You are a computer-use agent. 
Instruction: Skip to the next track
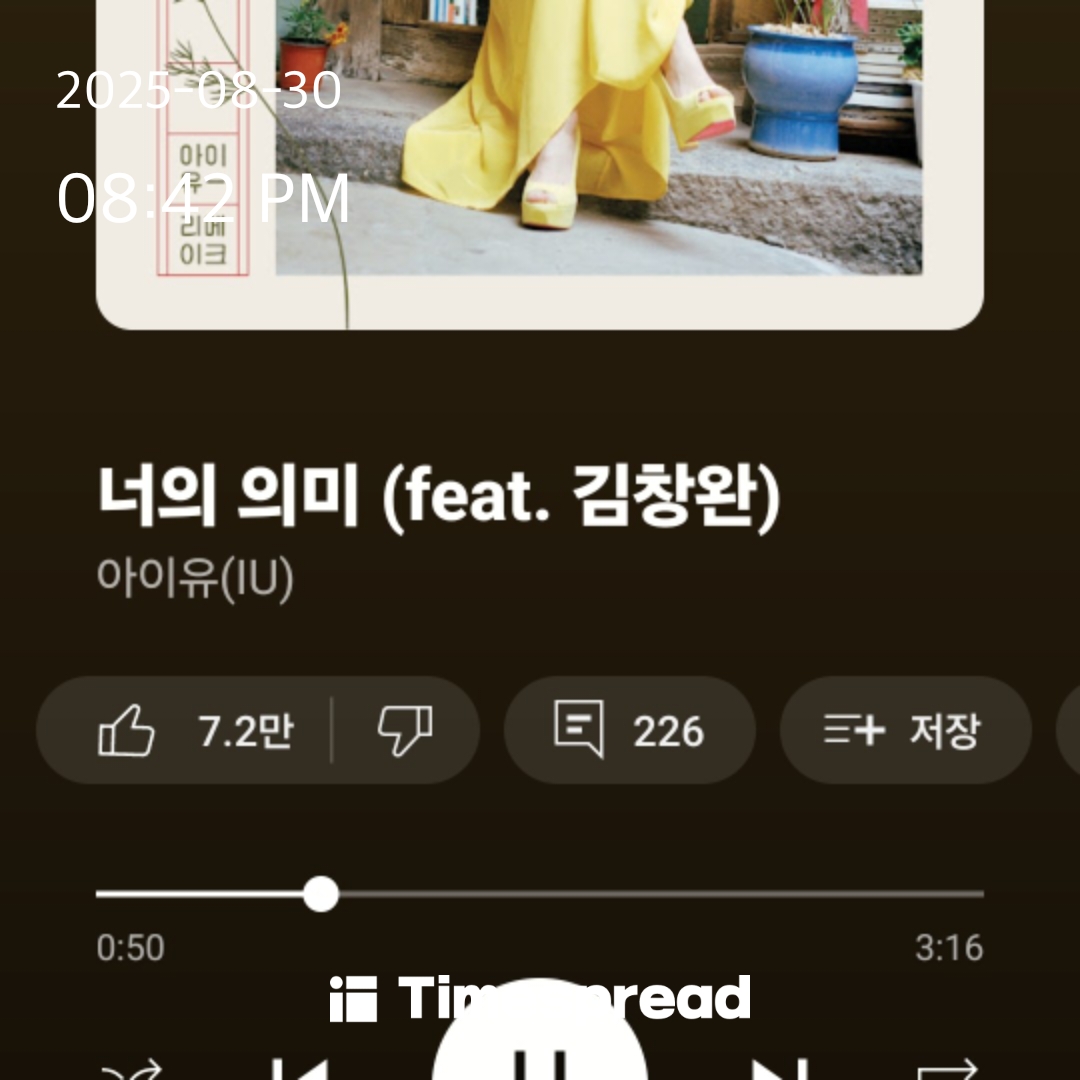[780, 1068]
